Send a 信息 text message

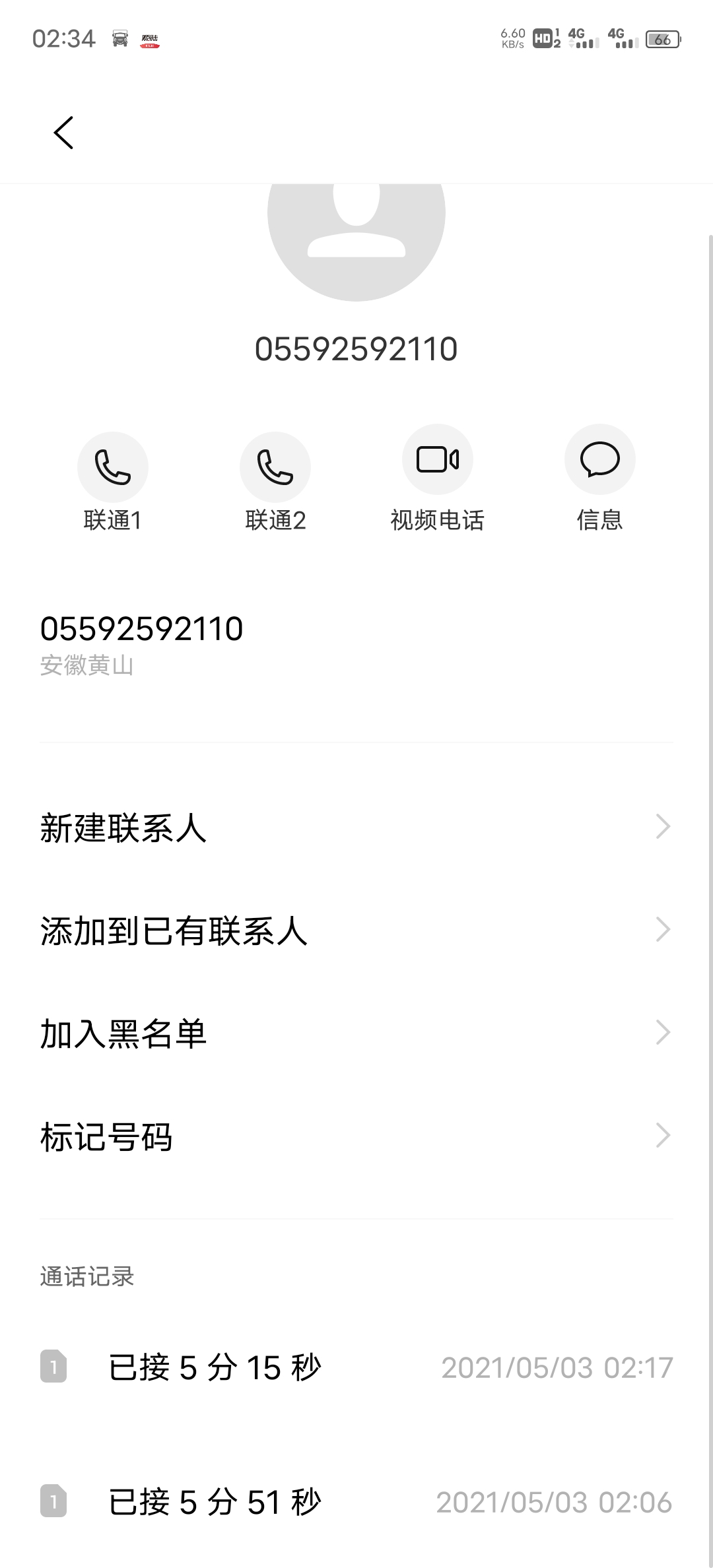click(599, 459)
